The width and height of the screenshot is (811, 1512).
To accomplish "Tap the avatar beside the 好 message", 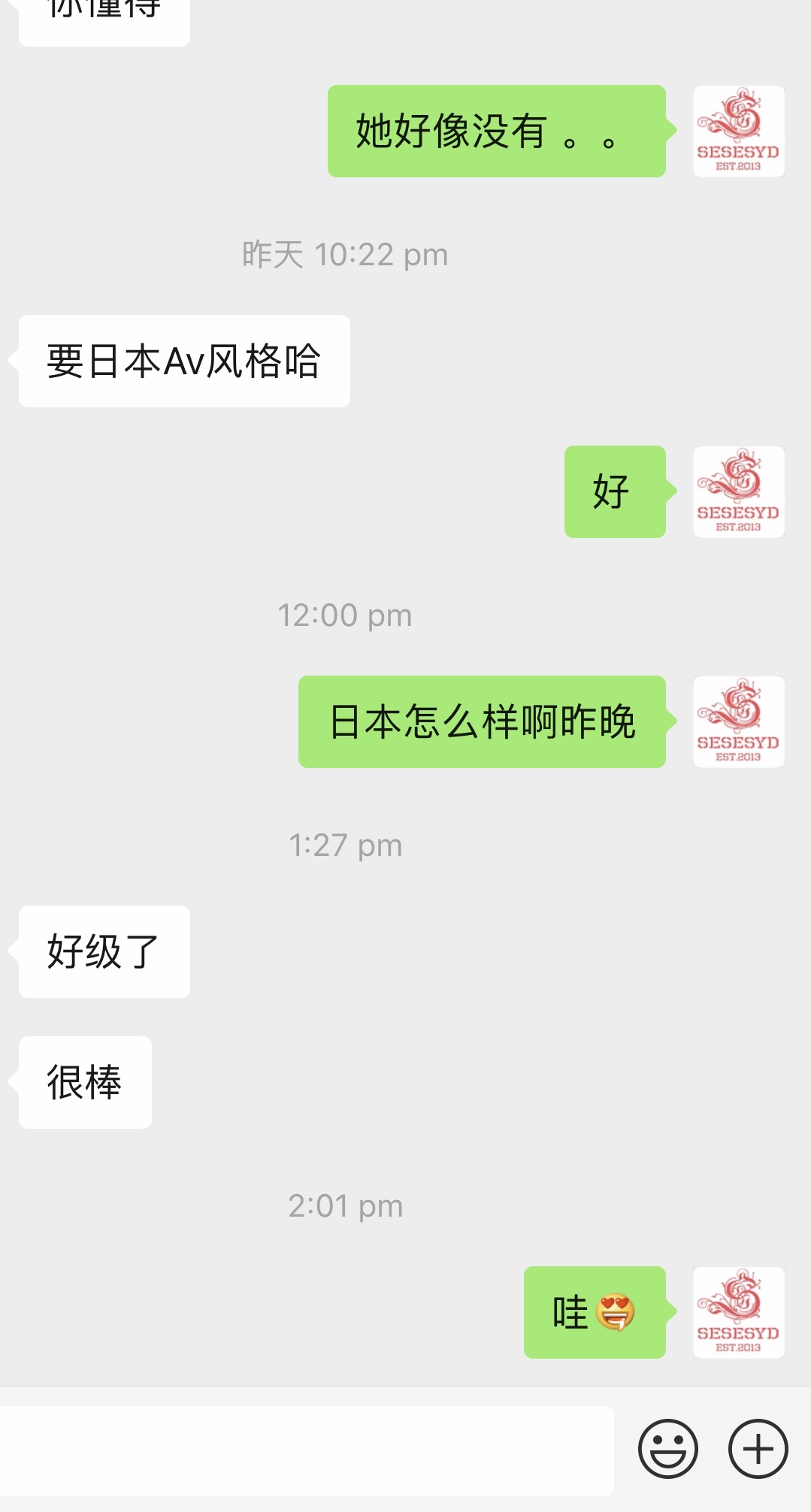I will pos(738,492).
